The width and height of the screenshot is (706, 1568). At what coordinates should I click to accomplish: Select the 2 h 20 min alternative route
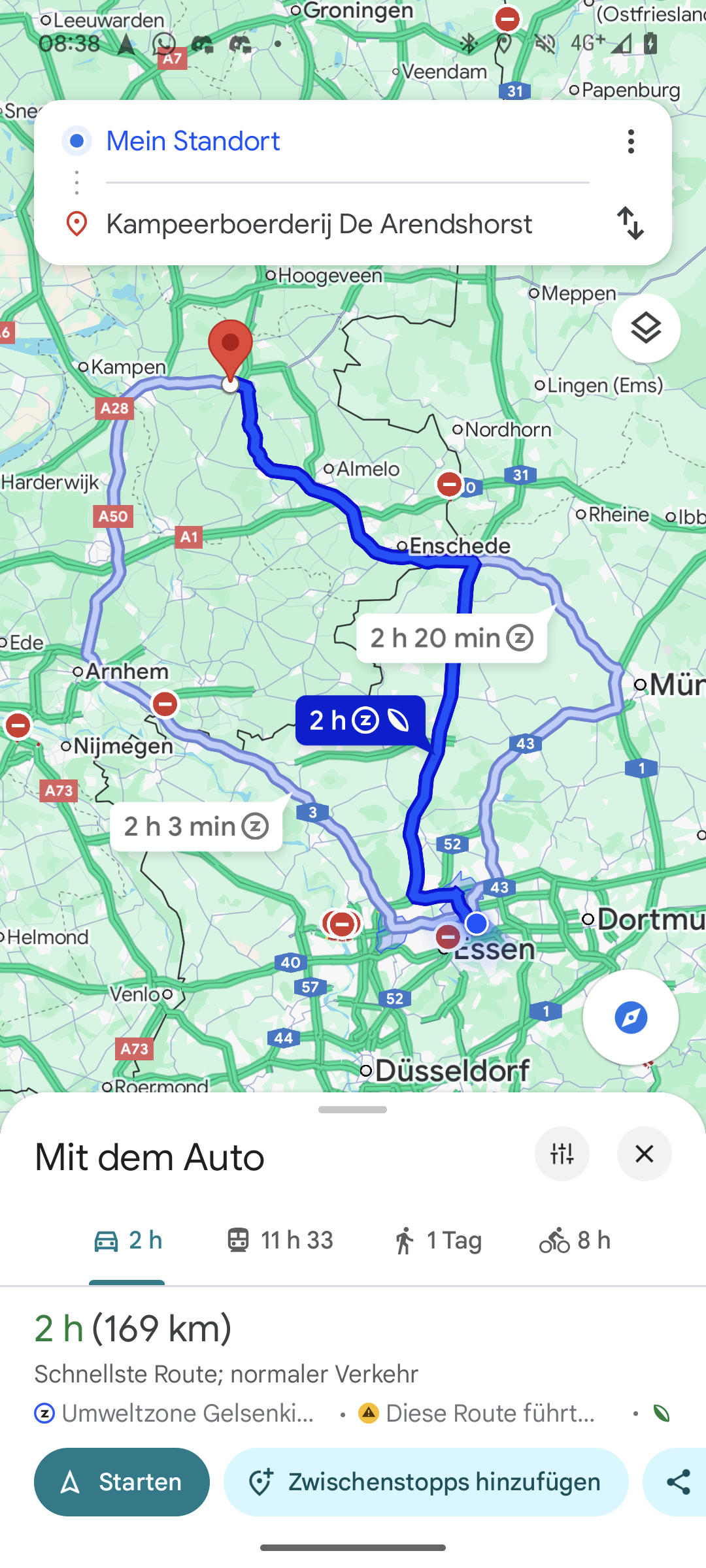pos(451,638)
